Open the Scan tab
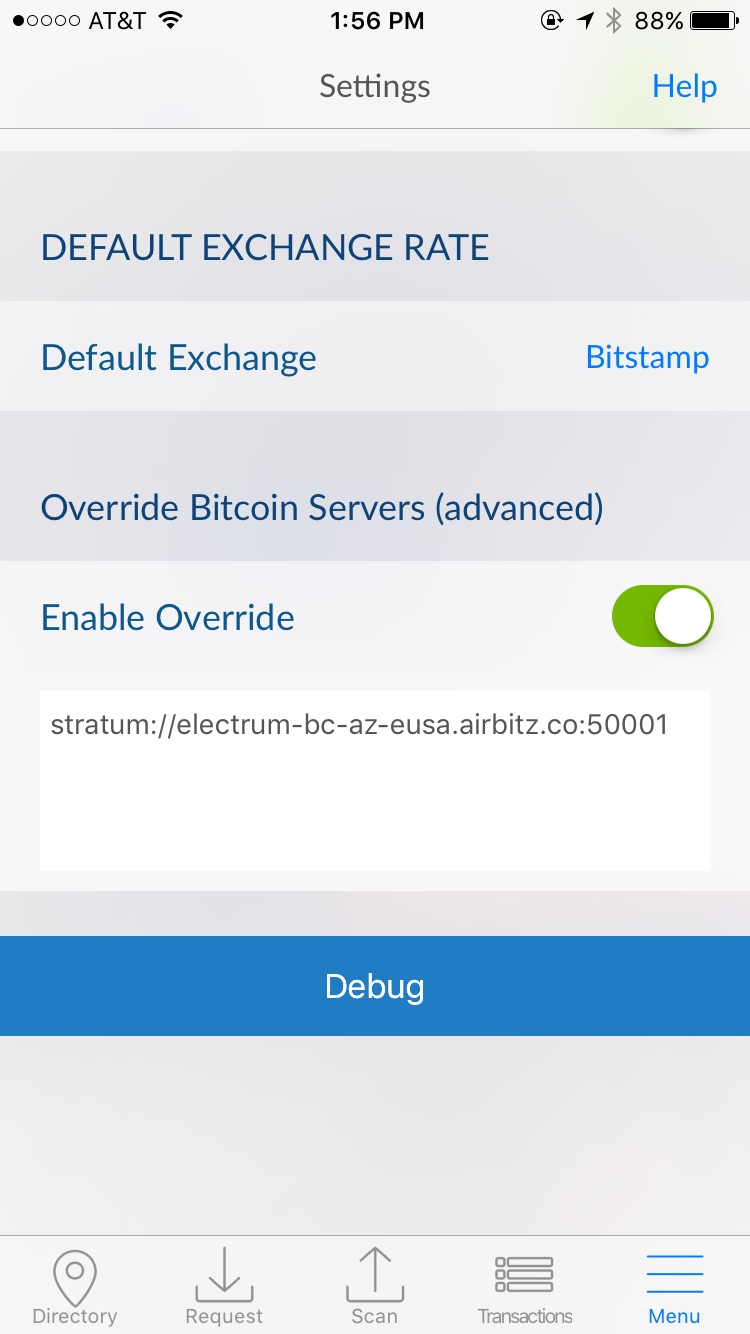 (x=374, y=1288)
